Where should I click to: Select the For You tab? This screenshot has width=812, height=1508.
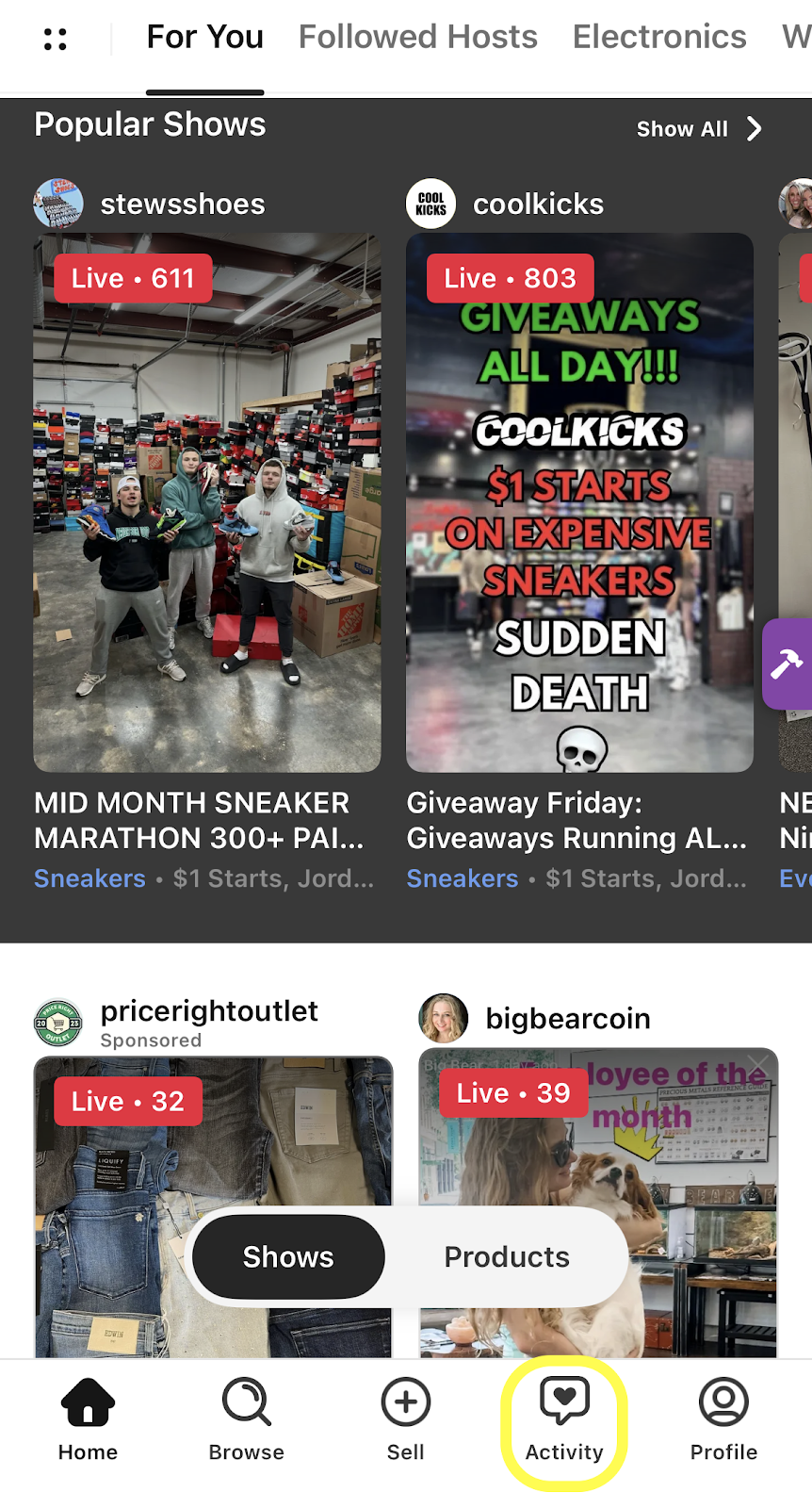(x=204, y=37)
